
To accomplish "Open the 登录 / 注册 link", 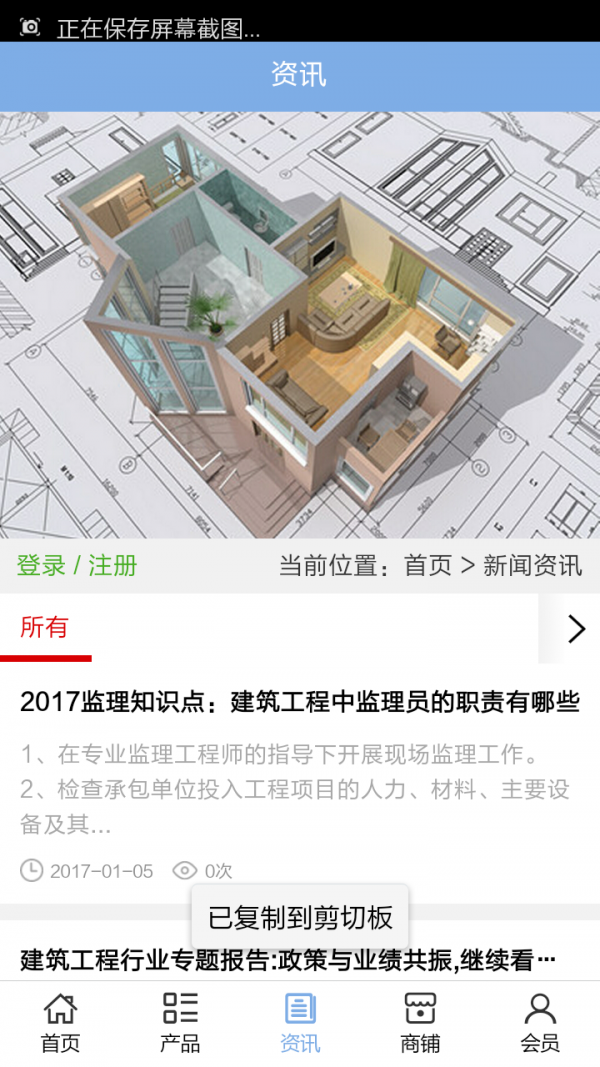I will (x=77, y=566).
